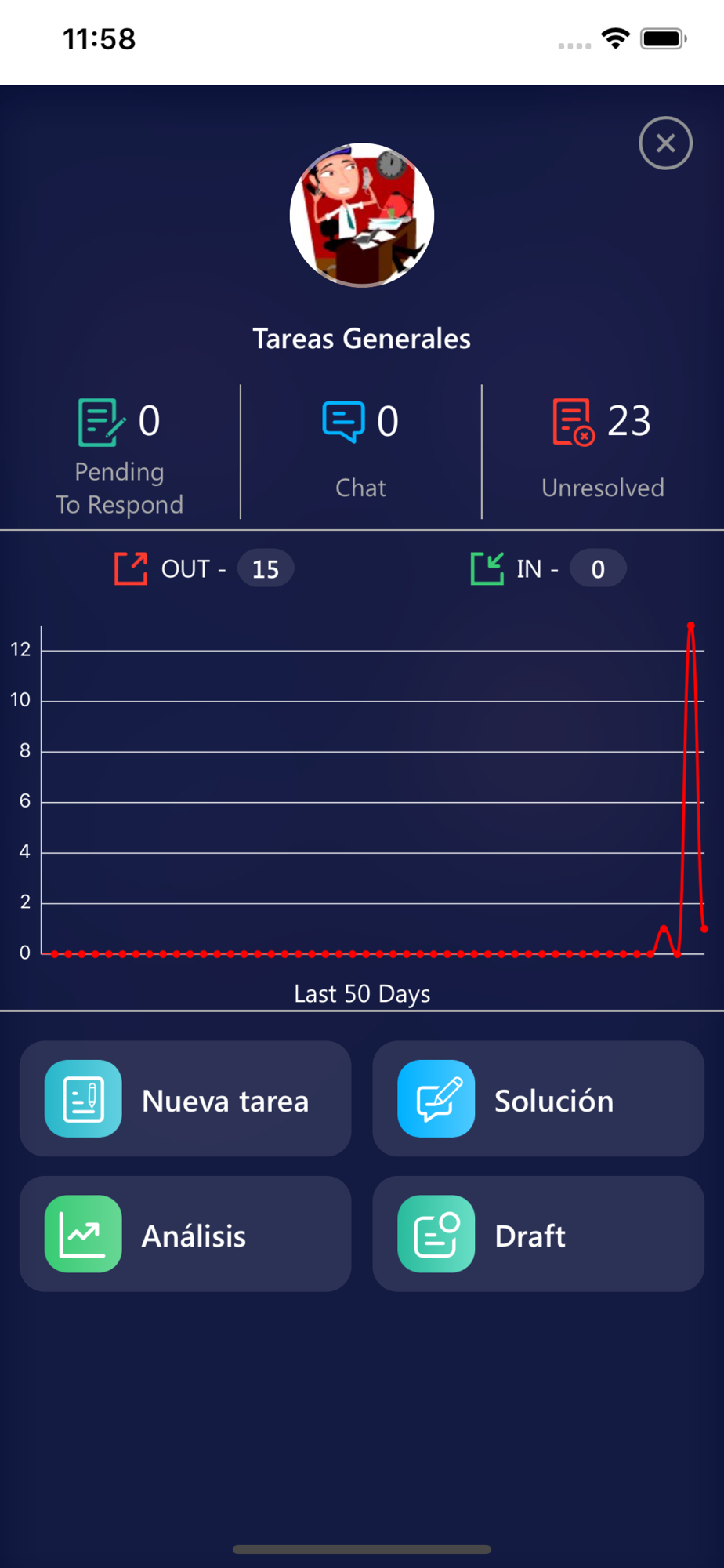The height and width of the screenshot is (1568, 724).
Task: Close the Tareas Generales panel
Action: [x=665, y=143]
